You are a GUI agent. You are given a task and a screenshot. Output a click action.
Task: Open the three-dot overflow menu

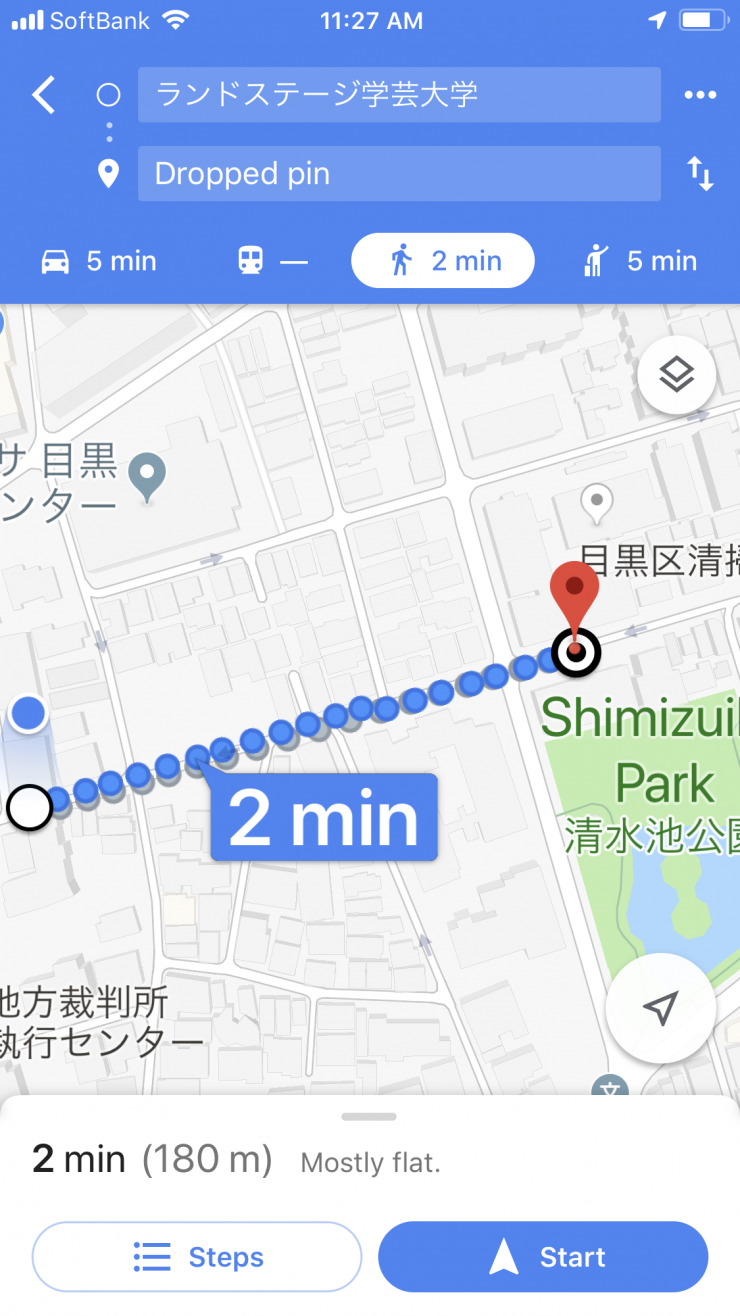700,95
